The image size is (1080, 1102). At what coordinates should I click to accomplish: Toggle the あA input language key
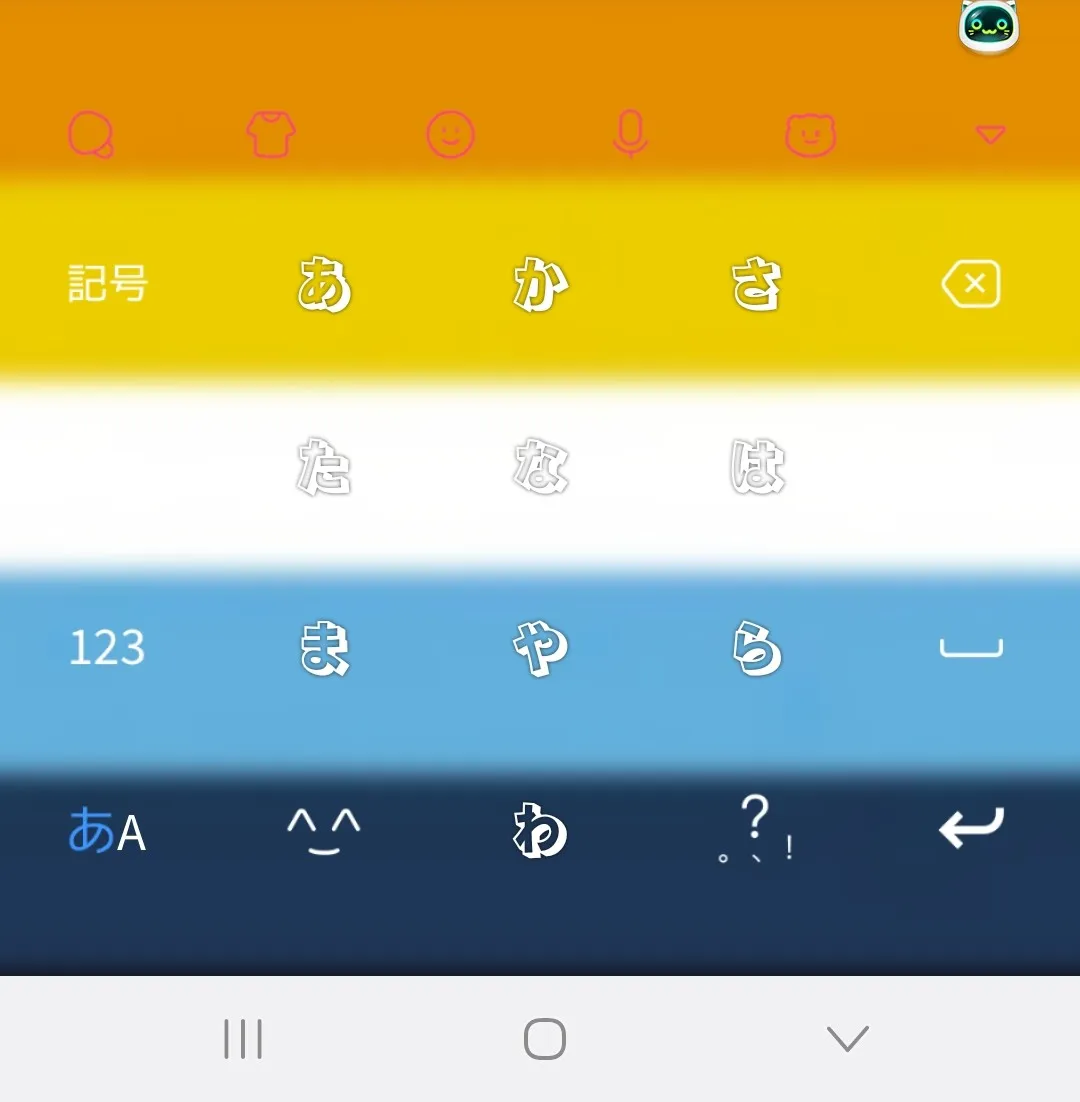pyautogui.click(x=108, y=831)
